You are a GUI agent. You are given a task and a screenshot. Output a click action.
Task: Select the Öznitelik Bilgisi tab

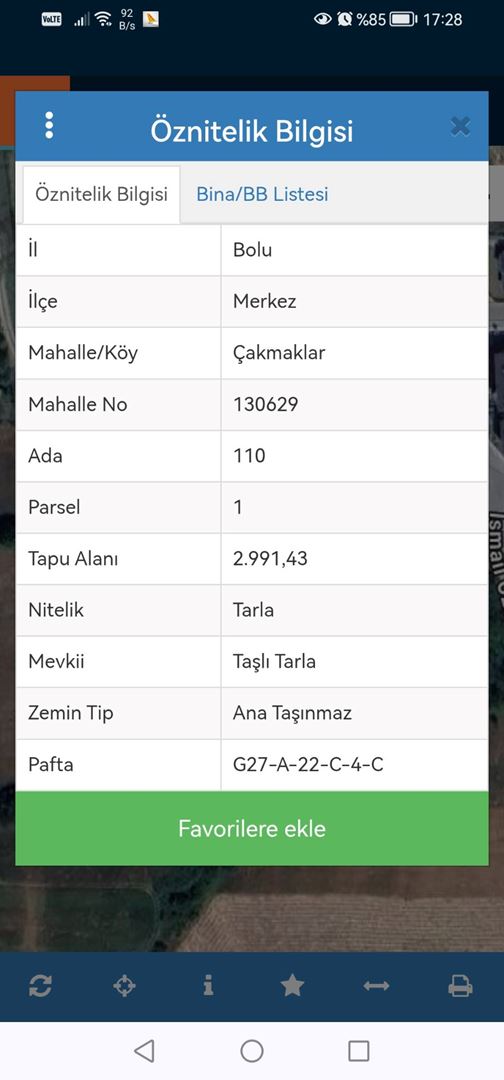click(x=101, y=194)
